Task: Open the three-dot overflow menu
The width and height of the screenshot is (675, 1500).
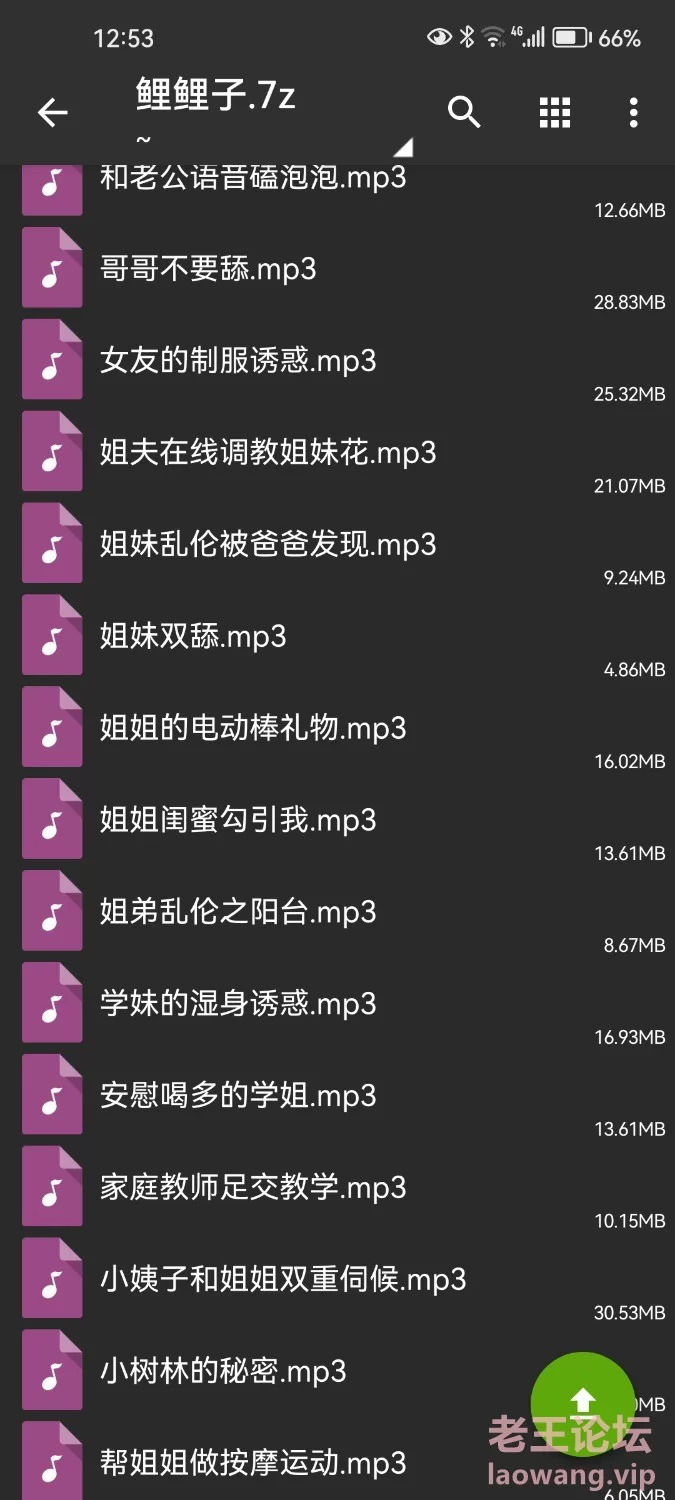Action: 633,113
